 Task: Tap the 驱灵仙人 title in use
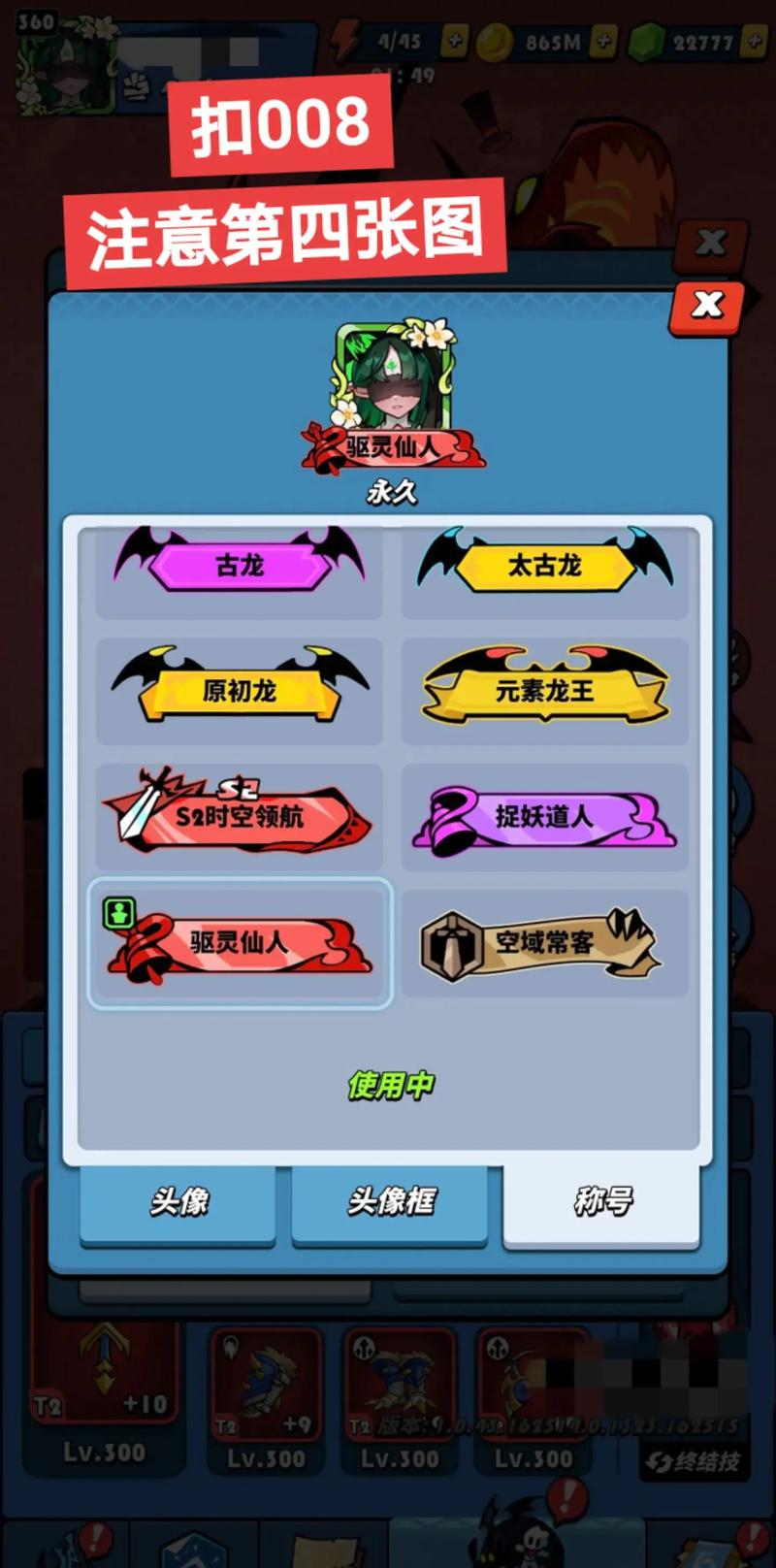pyautogui.click(x=240, y=942)
